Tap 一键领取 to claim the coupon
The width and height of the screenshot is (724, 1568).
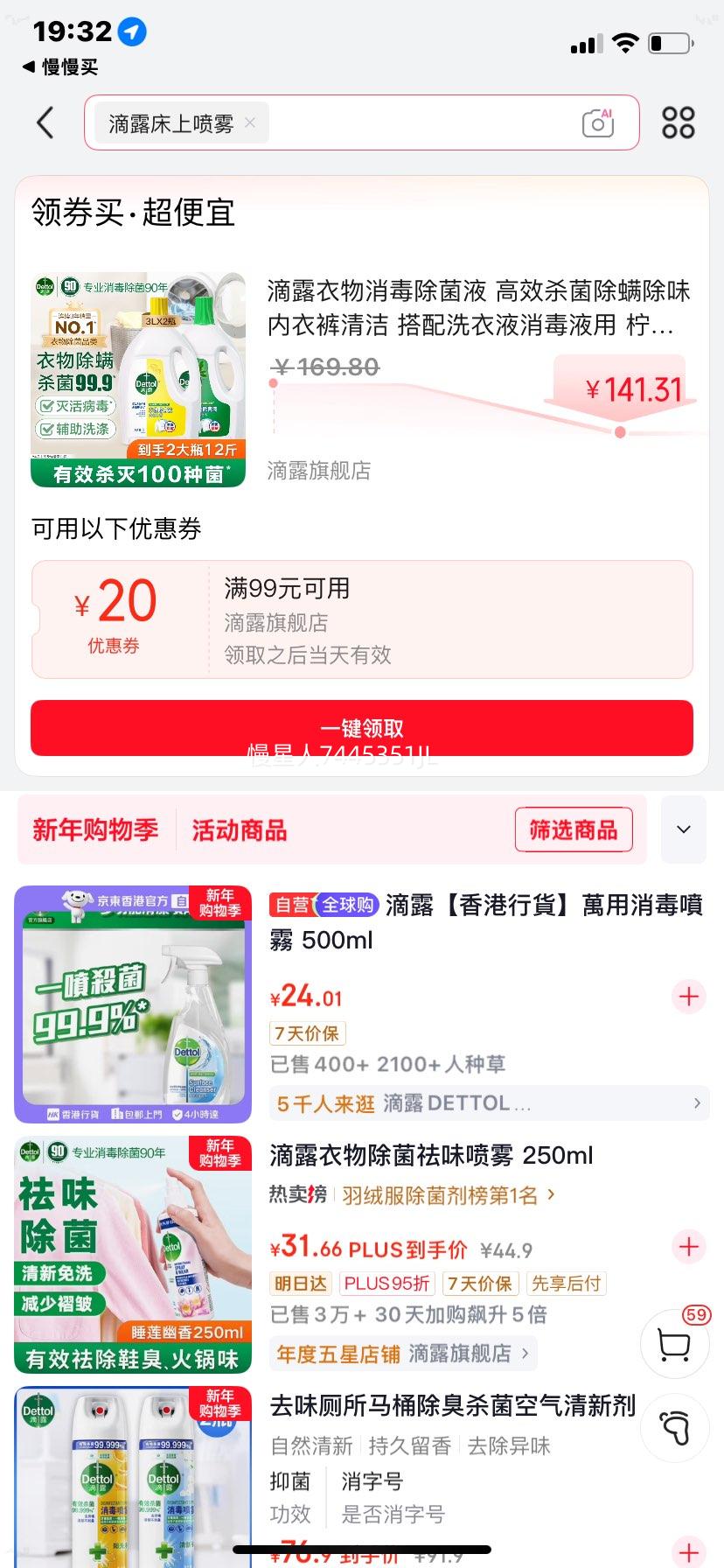(361, 727)
